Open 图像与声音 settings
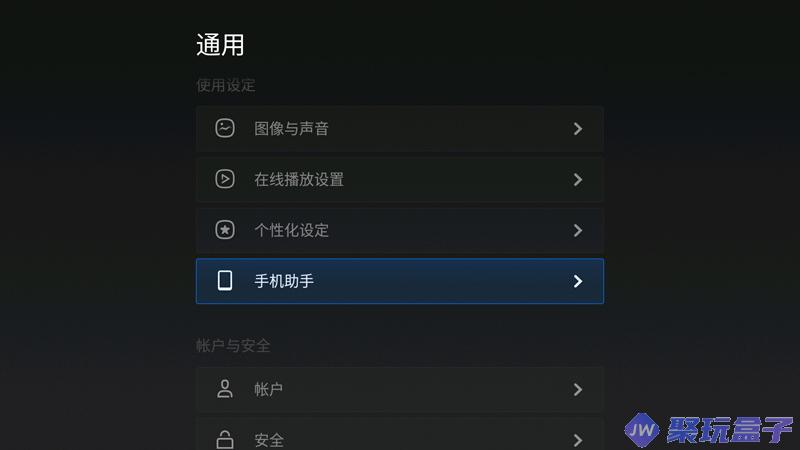This screenshot has height=450, width=800. tap(399, 129)
